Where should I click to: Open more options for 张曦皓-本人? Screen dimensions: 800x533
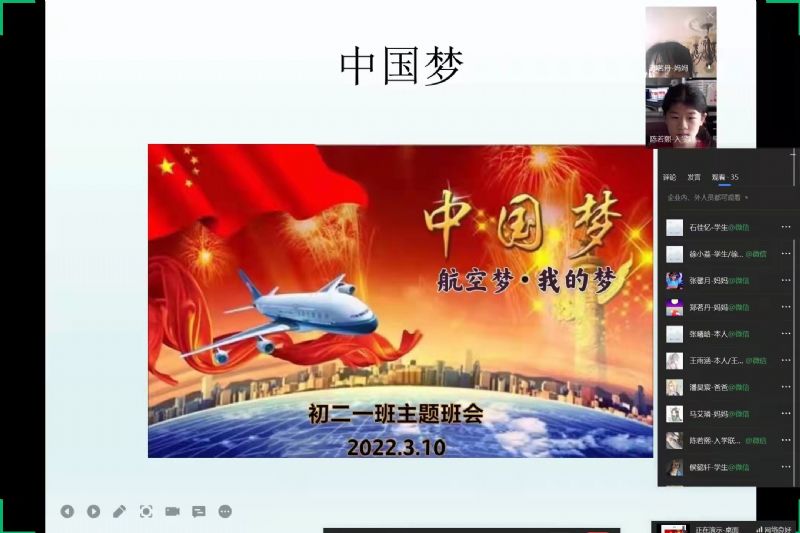(x=786, y=334)
